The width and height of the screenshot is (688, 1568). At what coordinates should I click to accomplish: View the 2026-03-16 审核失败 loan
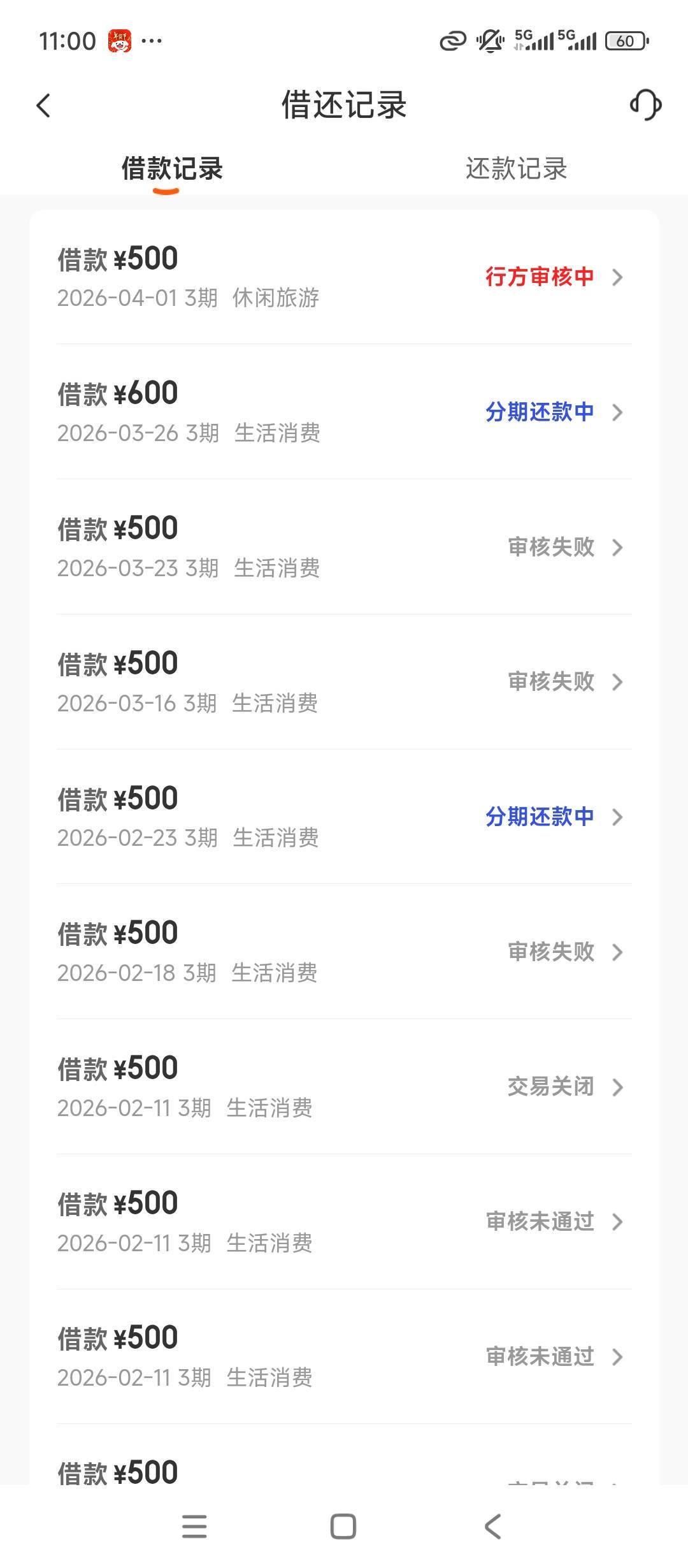(344, 682)
